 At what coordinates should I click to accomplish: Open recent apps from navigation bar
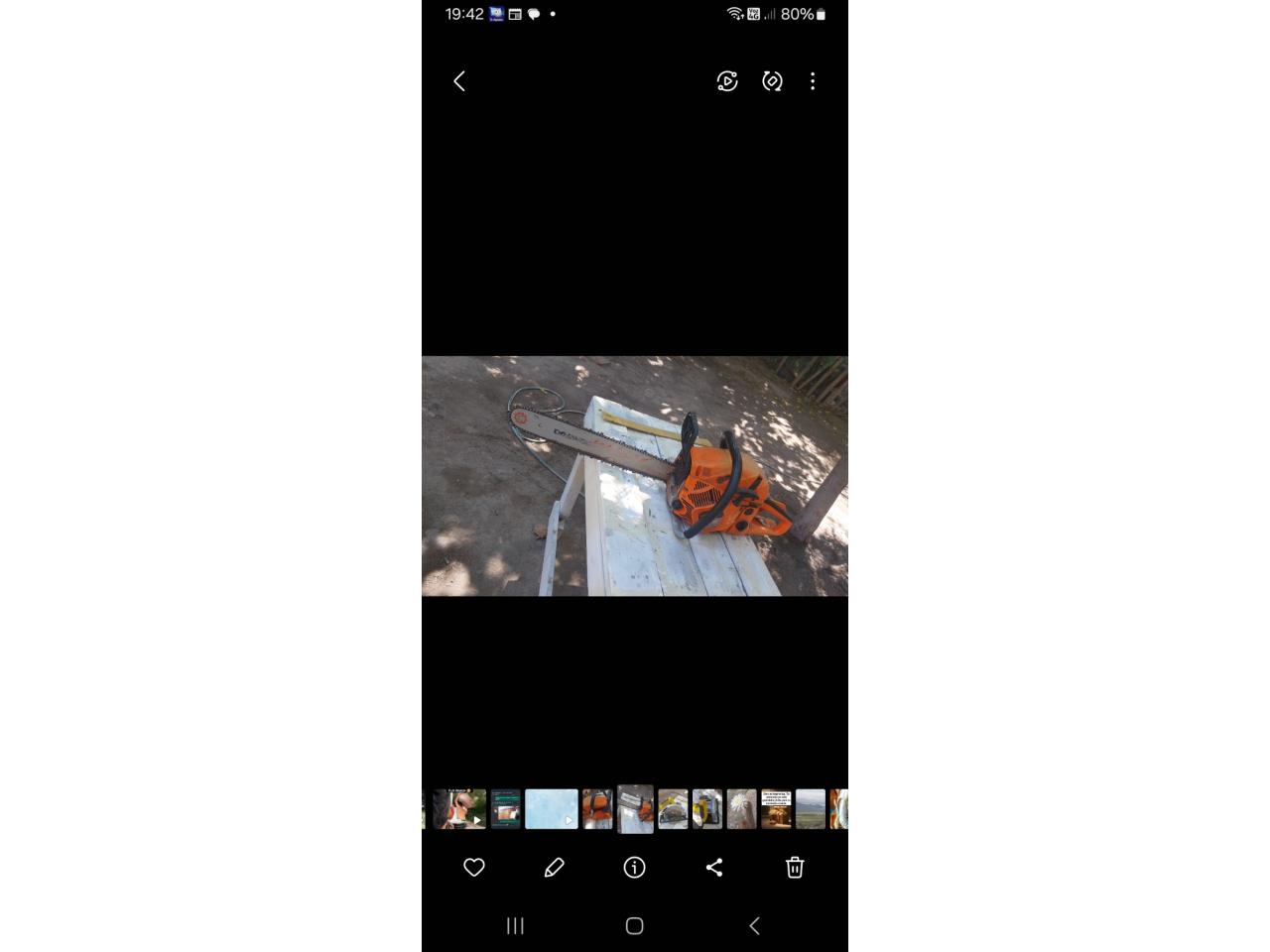515,925
